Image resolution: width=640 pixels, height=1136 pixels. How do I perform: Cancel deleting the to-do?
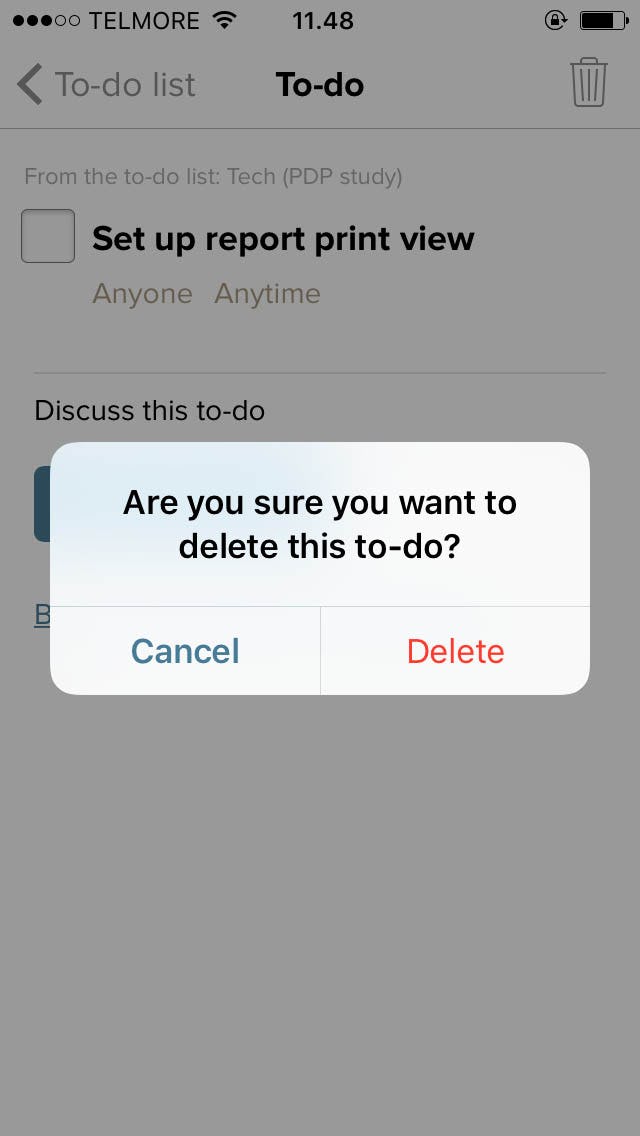pos(185,651)
